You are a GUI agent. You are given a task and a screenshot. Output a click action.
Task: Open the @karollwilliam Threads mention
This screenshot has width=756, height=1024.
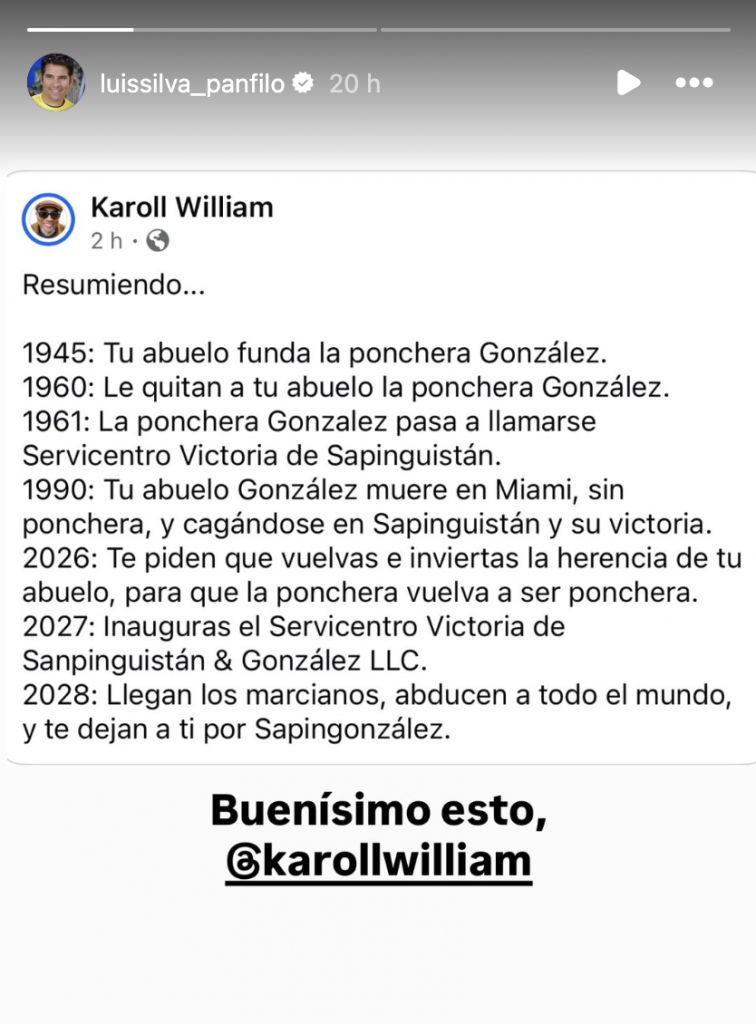[378, 863]
